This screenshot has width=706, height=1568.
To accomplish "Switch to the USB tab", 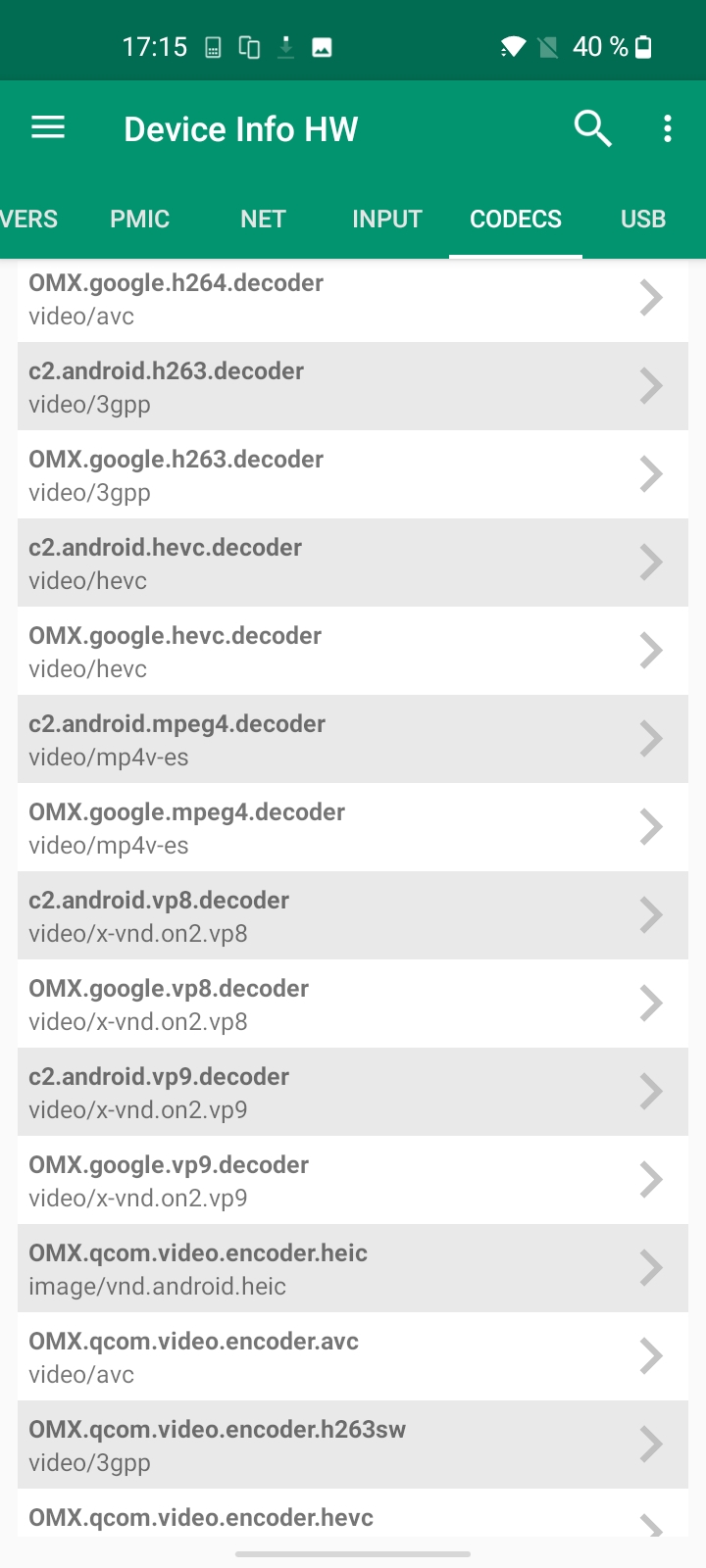I will [x=642, y=219].
